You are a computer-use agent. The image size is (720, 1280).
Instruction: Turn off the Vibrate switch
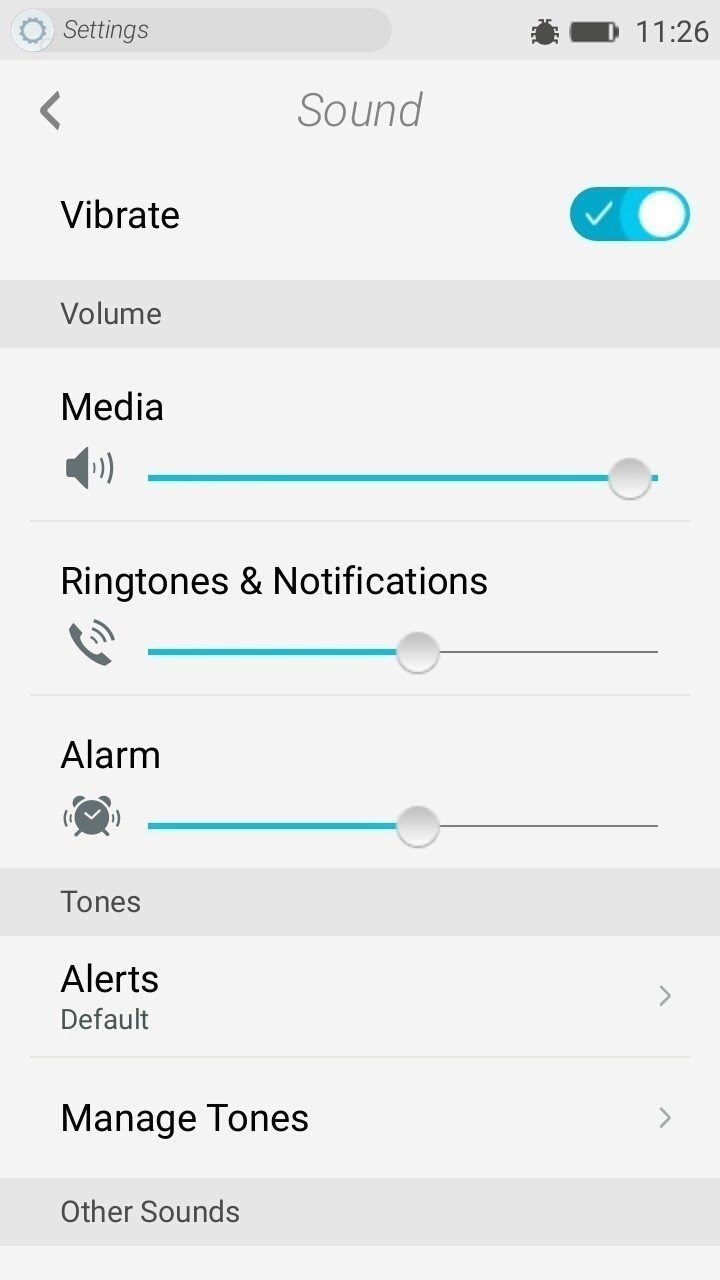(630, 214)
